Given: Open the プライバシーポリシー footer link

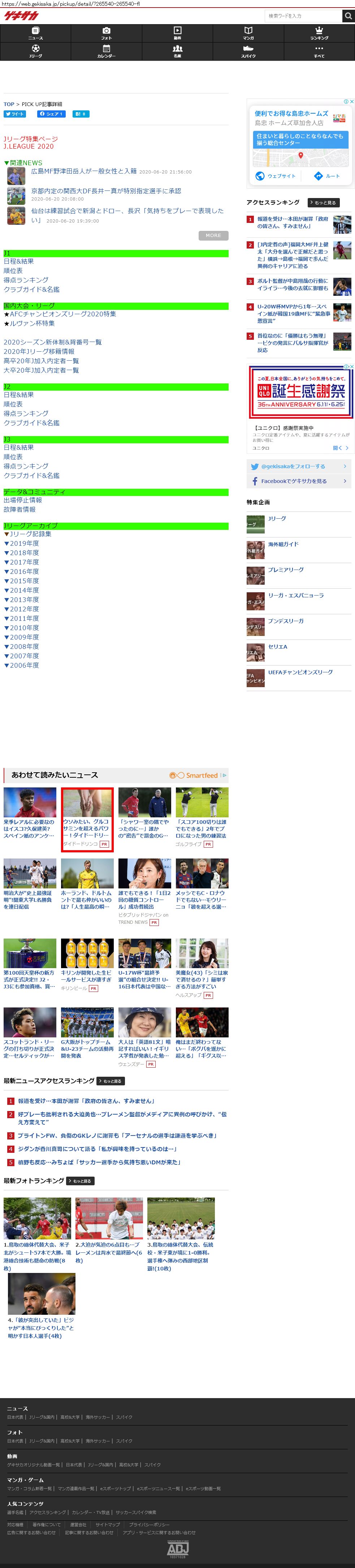Looking at the screenshot, I should 149,1525.
